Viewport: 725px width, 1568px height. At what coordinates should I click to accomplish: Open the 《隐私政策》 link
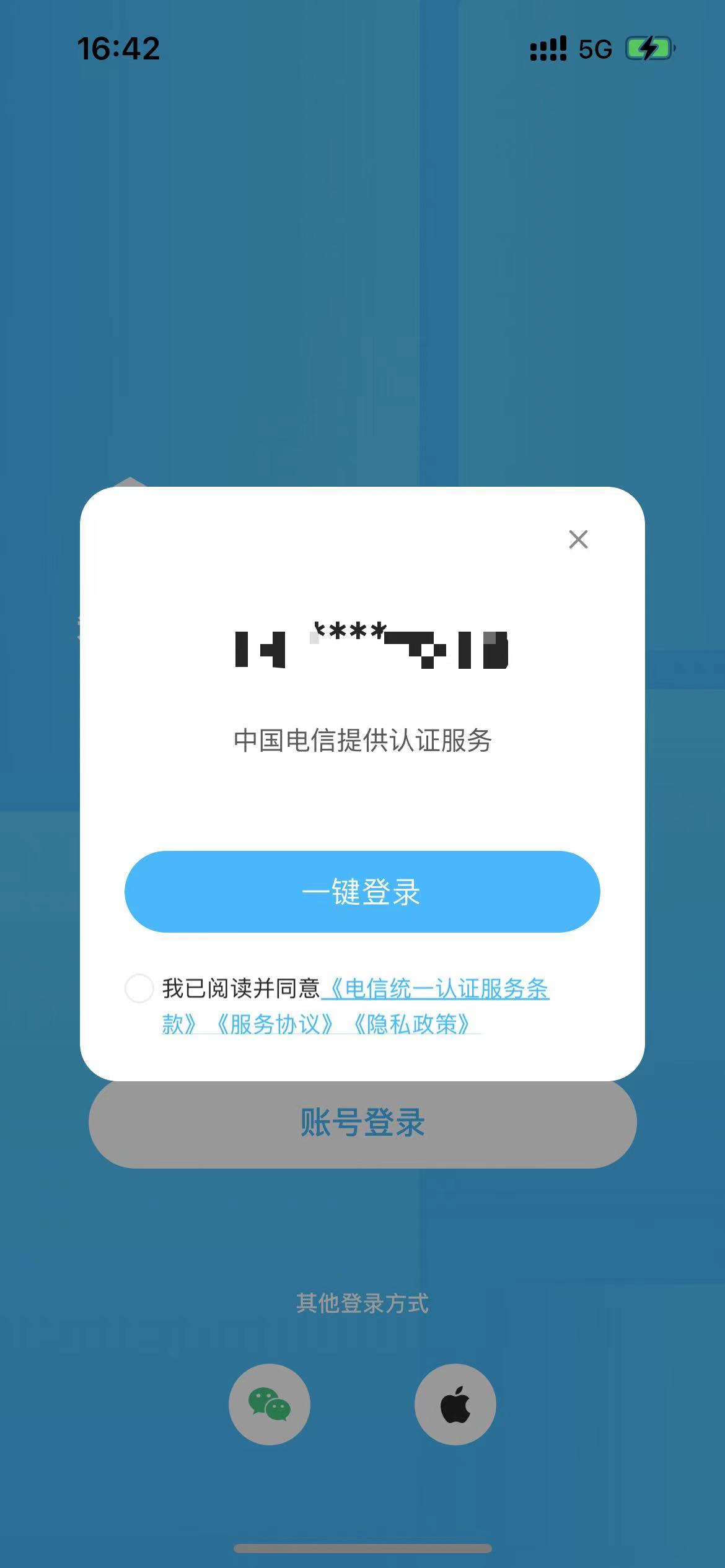coord(411,1024)
